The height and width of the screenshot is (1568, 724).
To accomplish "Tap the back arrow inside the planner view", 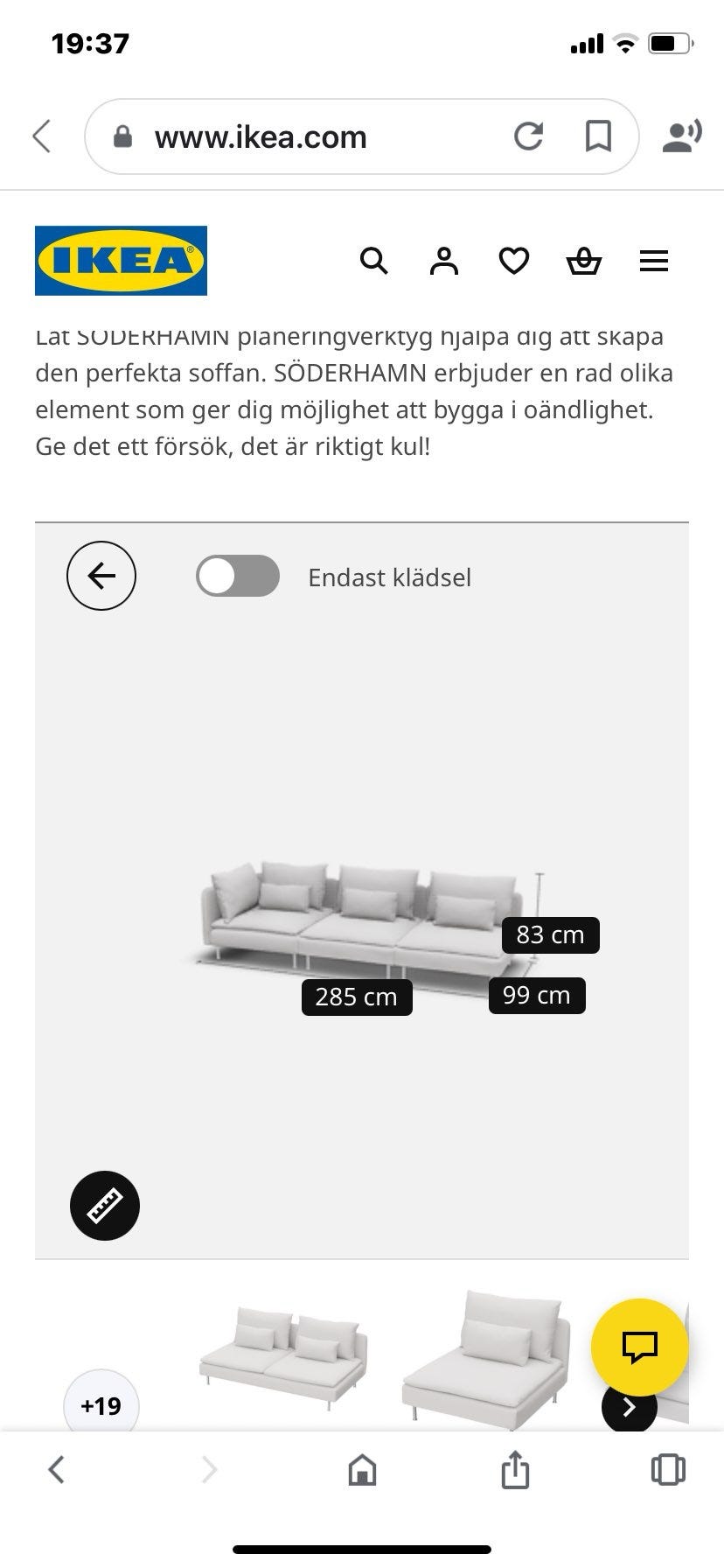I will [x=102, y=576].
